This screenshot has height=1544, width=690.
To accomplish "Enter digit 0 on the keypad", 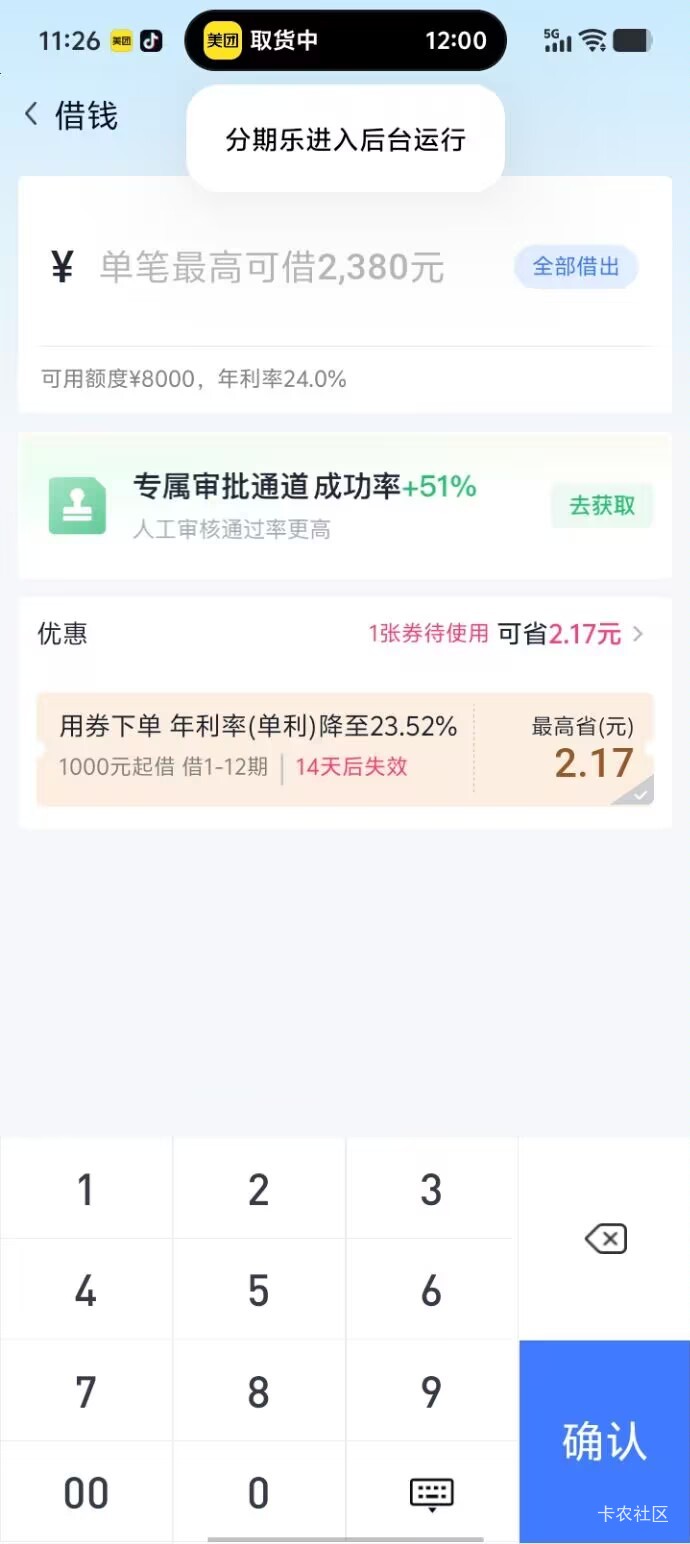I will [259, 1493].
